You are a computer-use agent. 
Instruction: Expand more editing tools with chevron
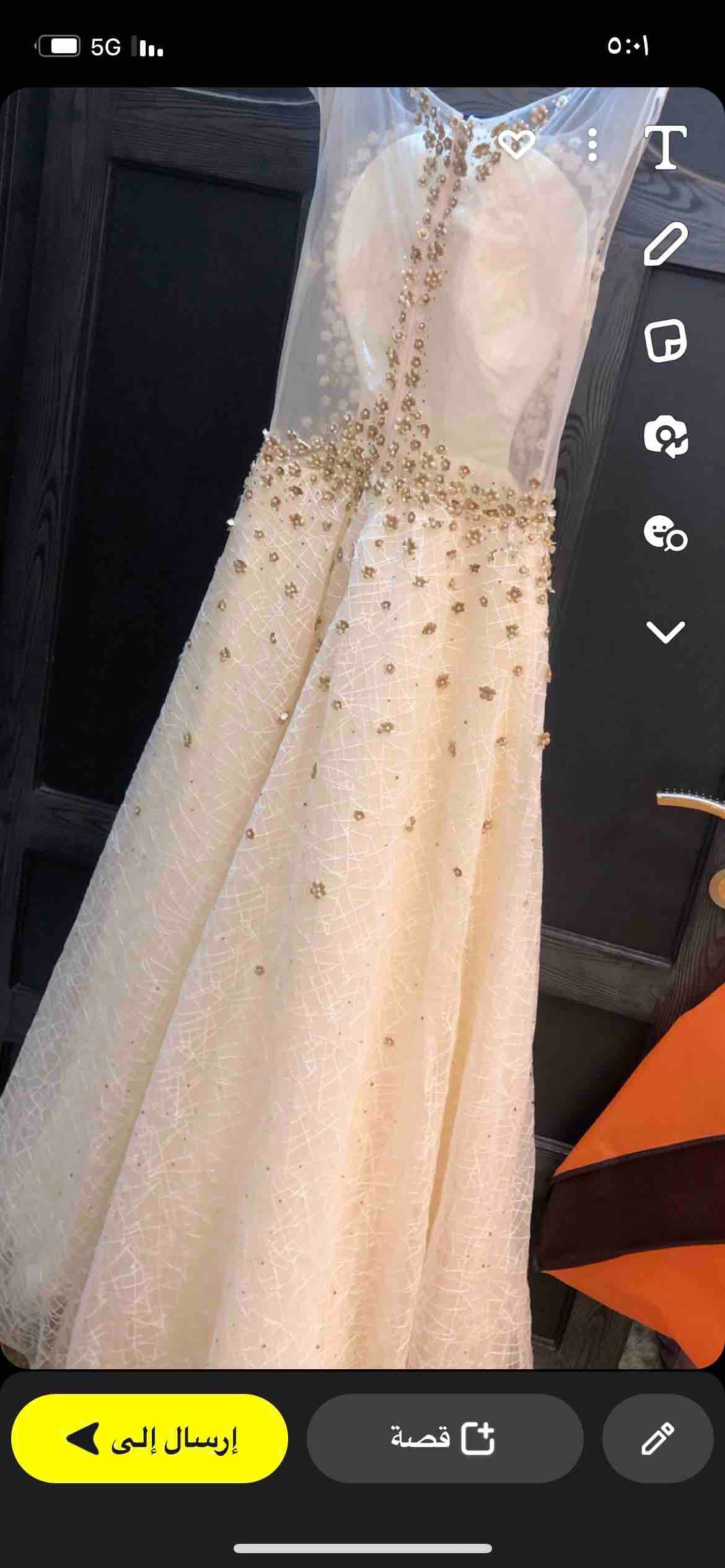tap(666, 632)
